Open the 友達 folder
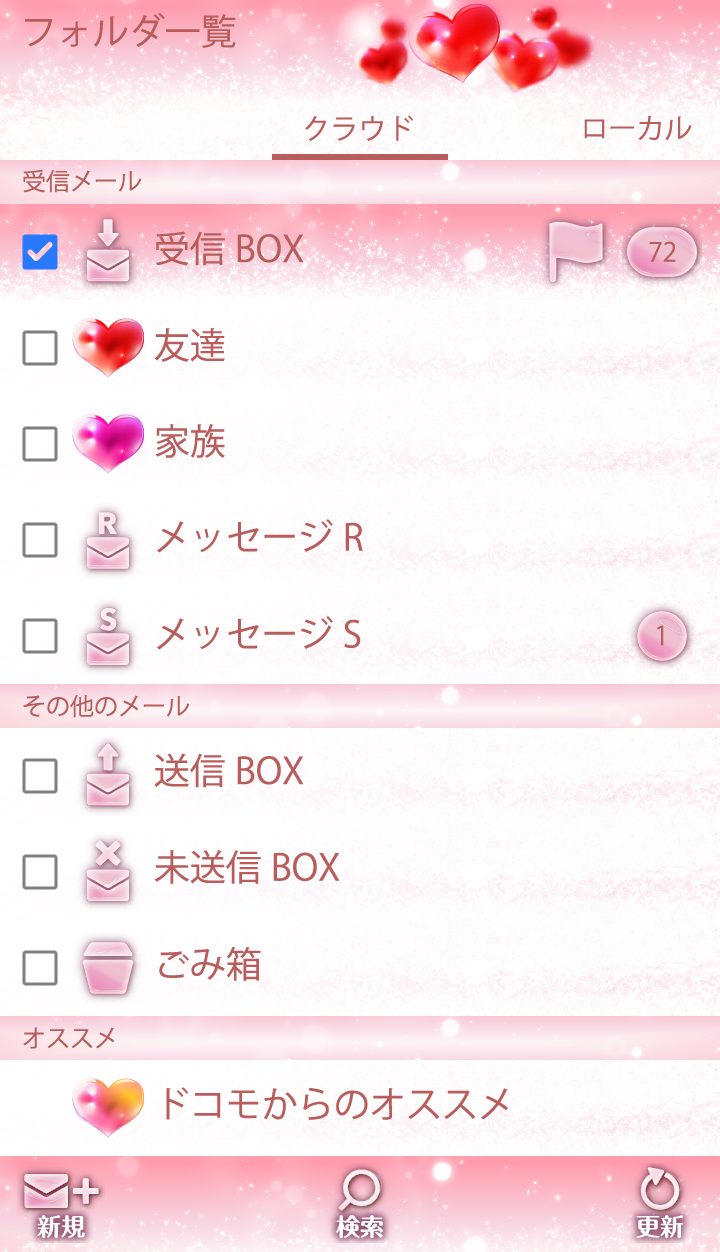Image resolution: width=720 pixels, height=1252 pixels. (190, 347)
